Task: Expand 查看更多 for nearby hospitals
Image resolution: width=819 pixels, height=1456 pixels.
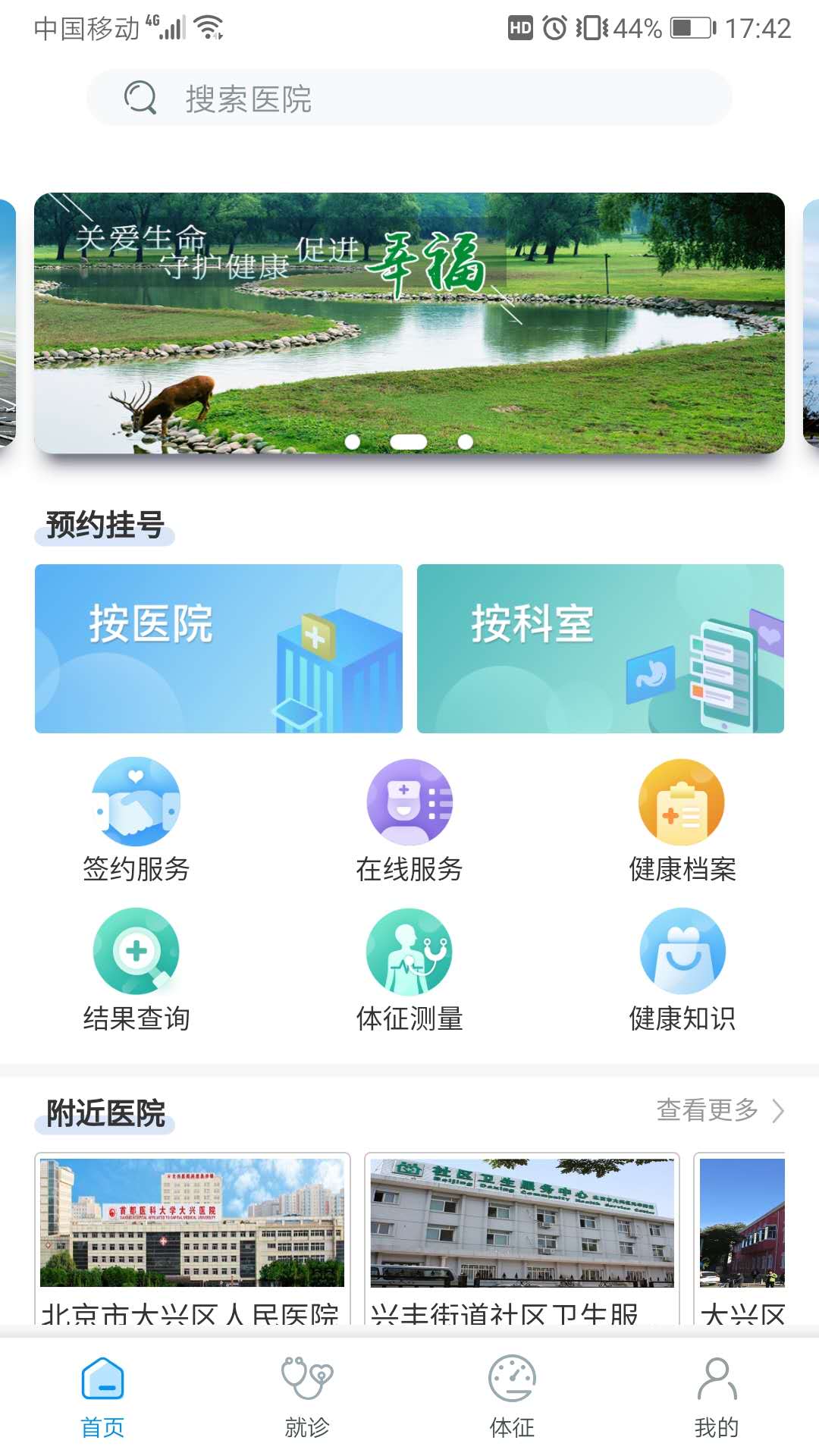Action: point(706,1110)
